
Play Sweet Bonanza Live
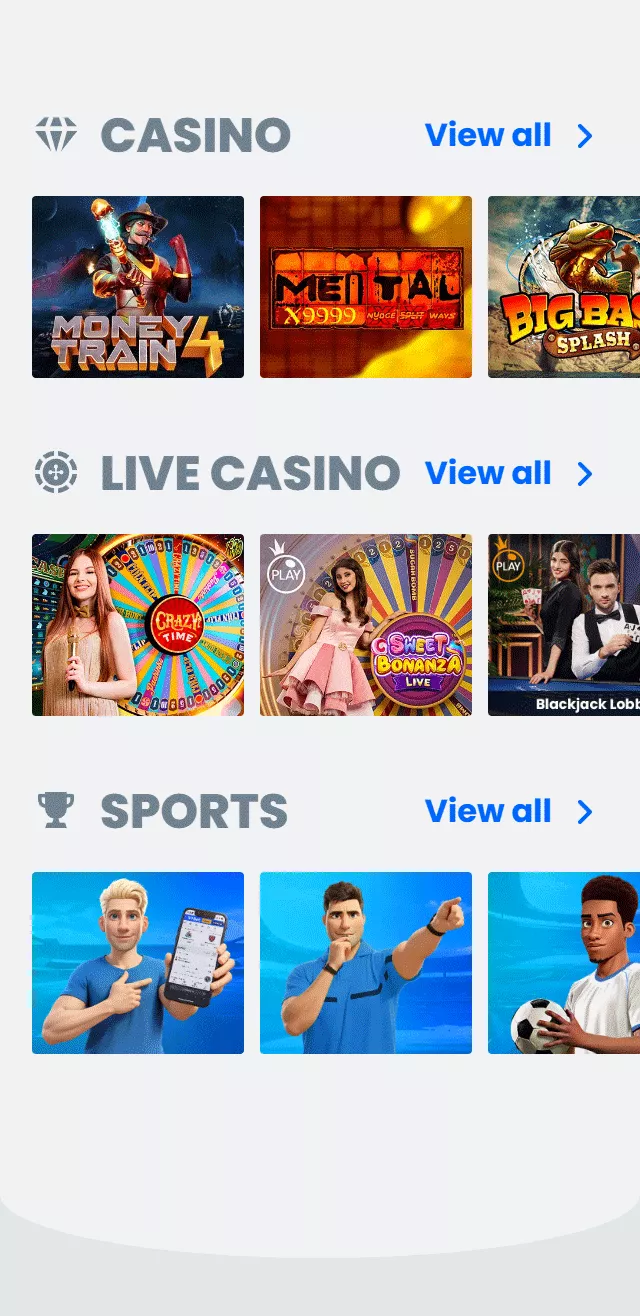click(366, 625)
